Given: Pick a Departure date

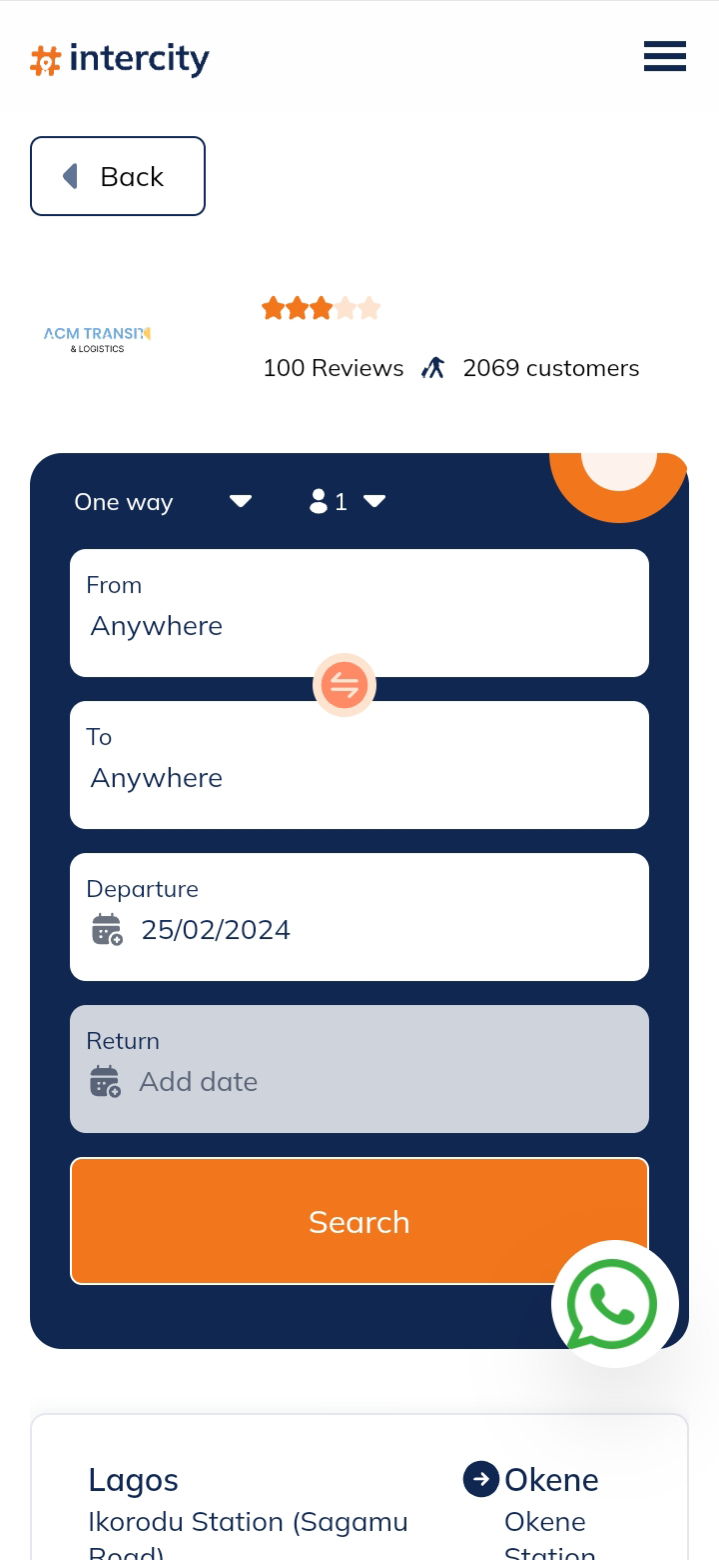Looking at the screenshot, I should (x=359, y=917).
